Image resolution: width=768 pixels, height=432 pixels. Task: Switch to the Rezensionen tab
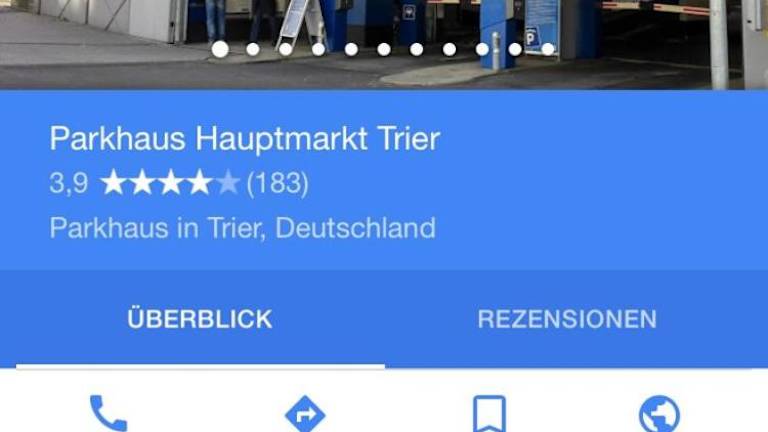[567, 319]
